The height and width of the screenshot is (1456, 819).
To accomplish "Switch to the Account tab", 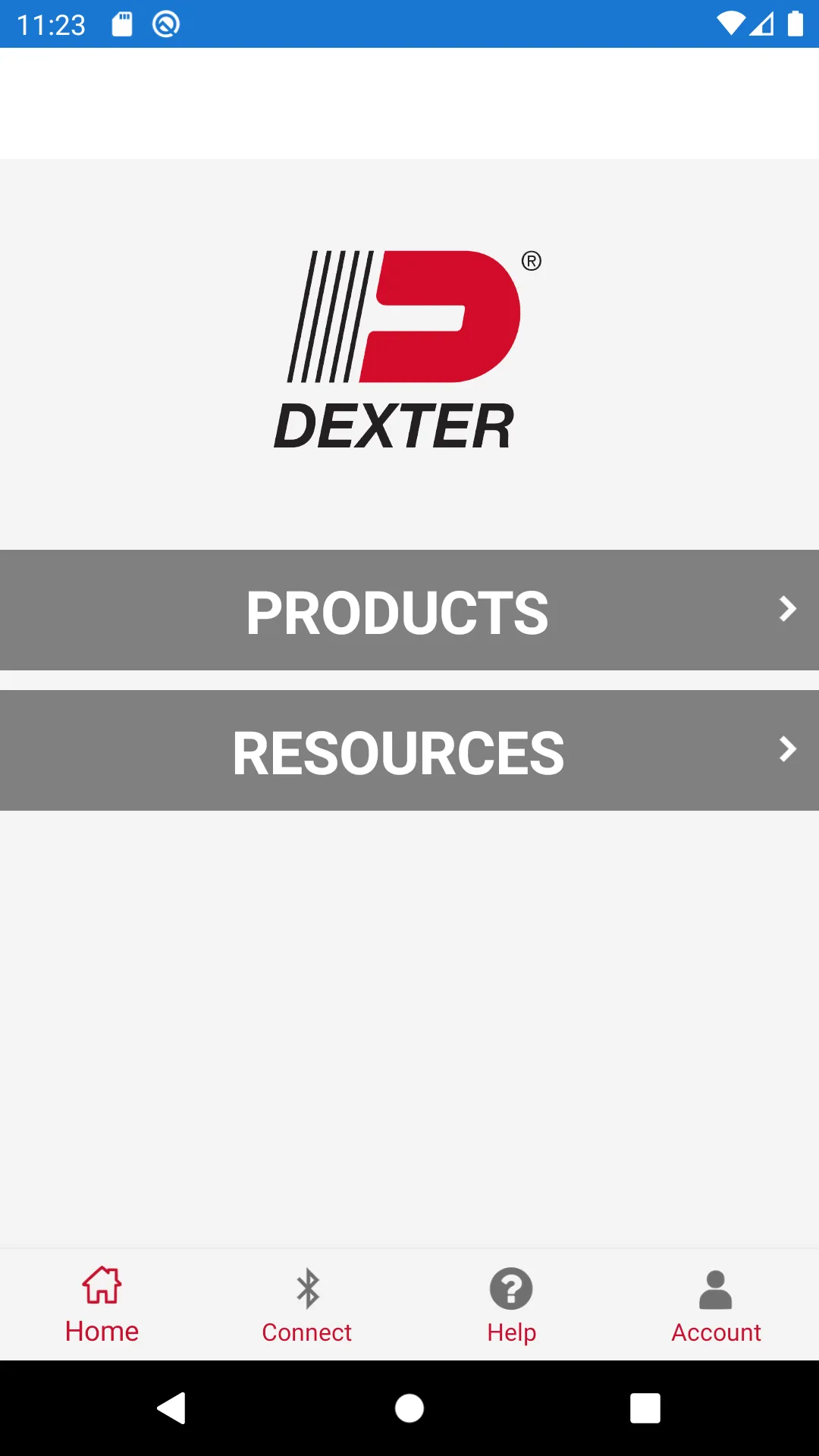I will [716, 1304].
